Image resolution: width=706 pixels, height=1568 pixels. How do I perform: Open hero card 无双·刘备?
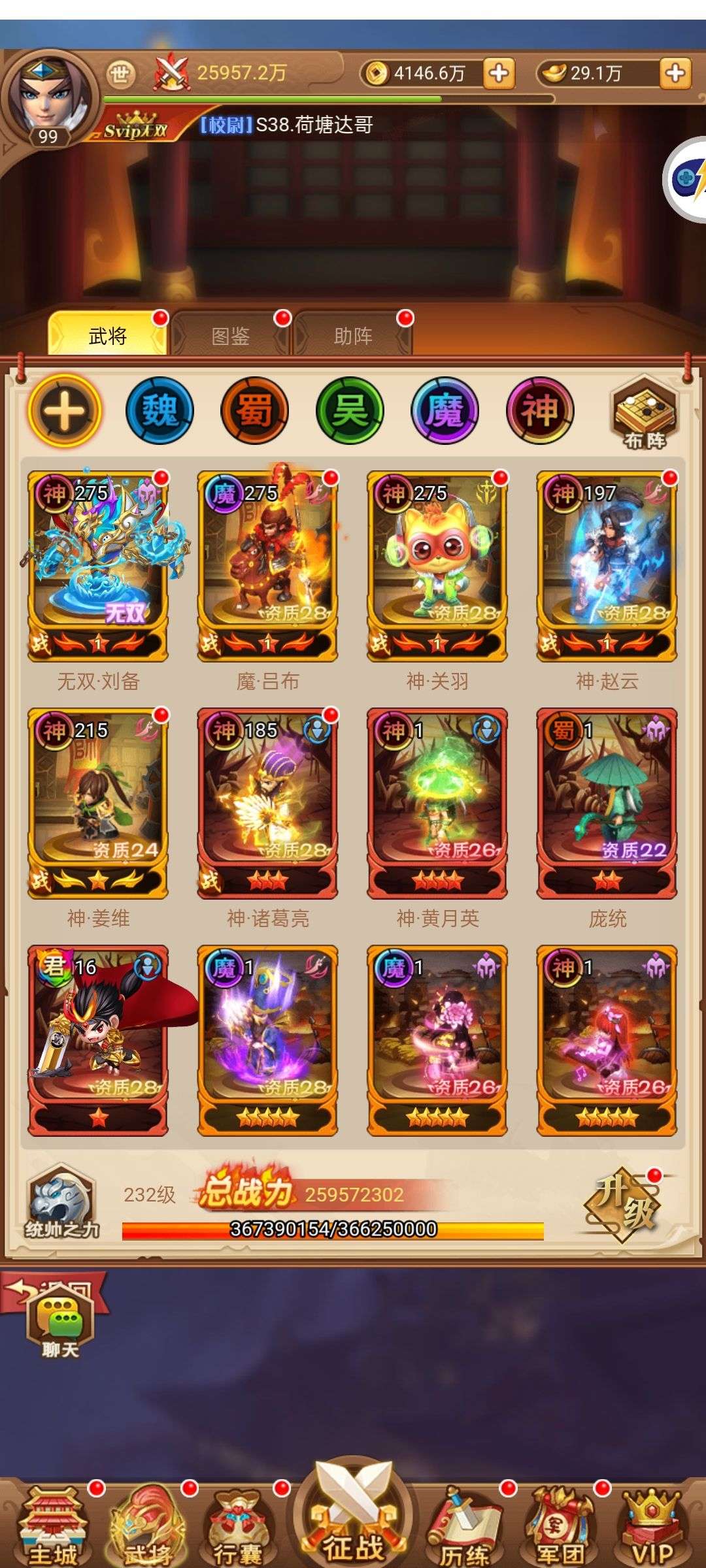pyautogui.click(x=98, y=566)
